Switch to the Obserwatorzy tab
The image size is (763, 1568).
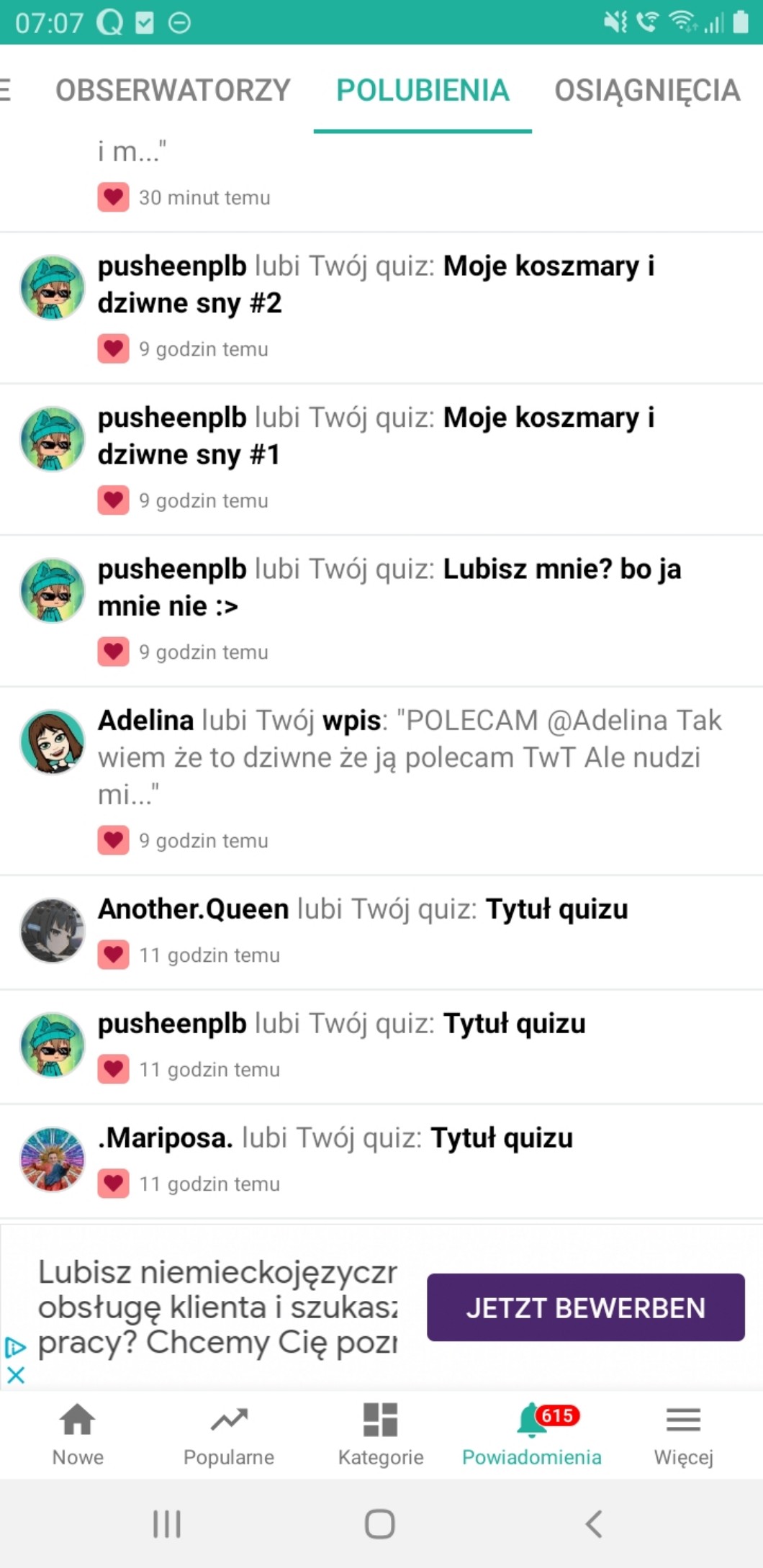173,91
